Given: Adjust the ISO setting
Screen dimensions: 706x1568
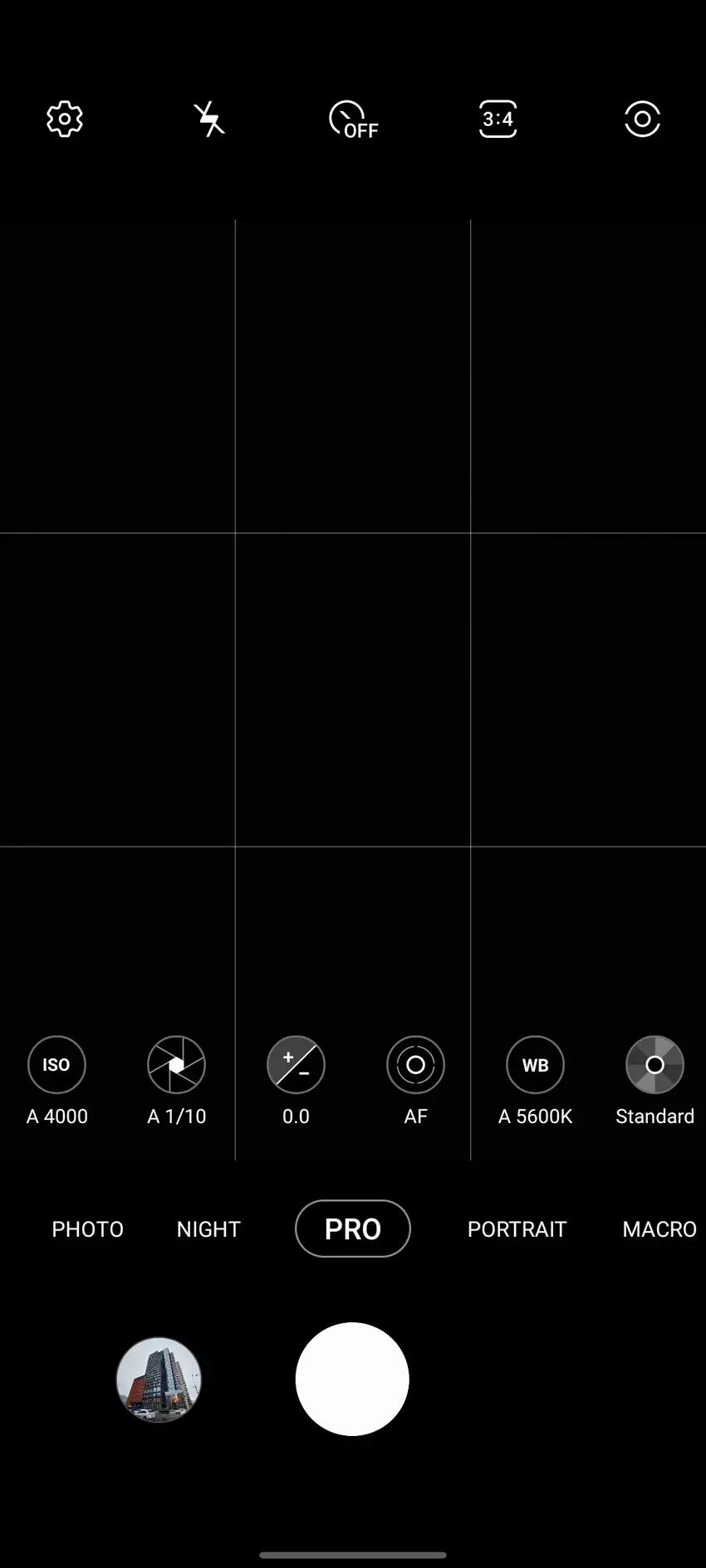Looking at the screenshot, I should [56, 1065].
